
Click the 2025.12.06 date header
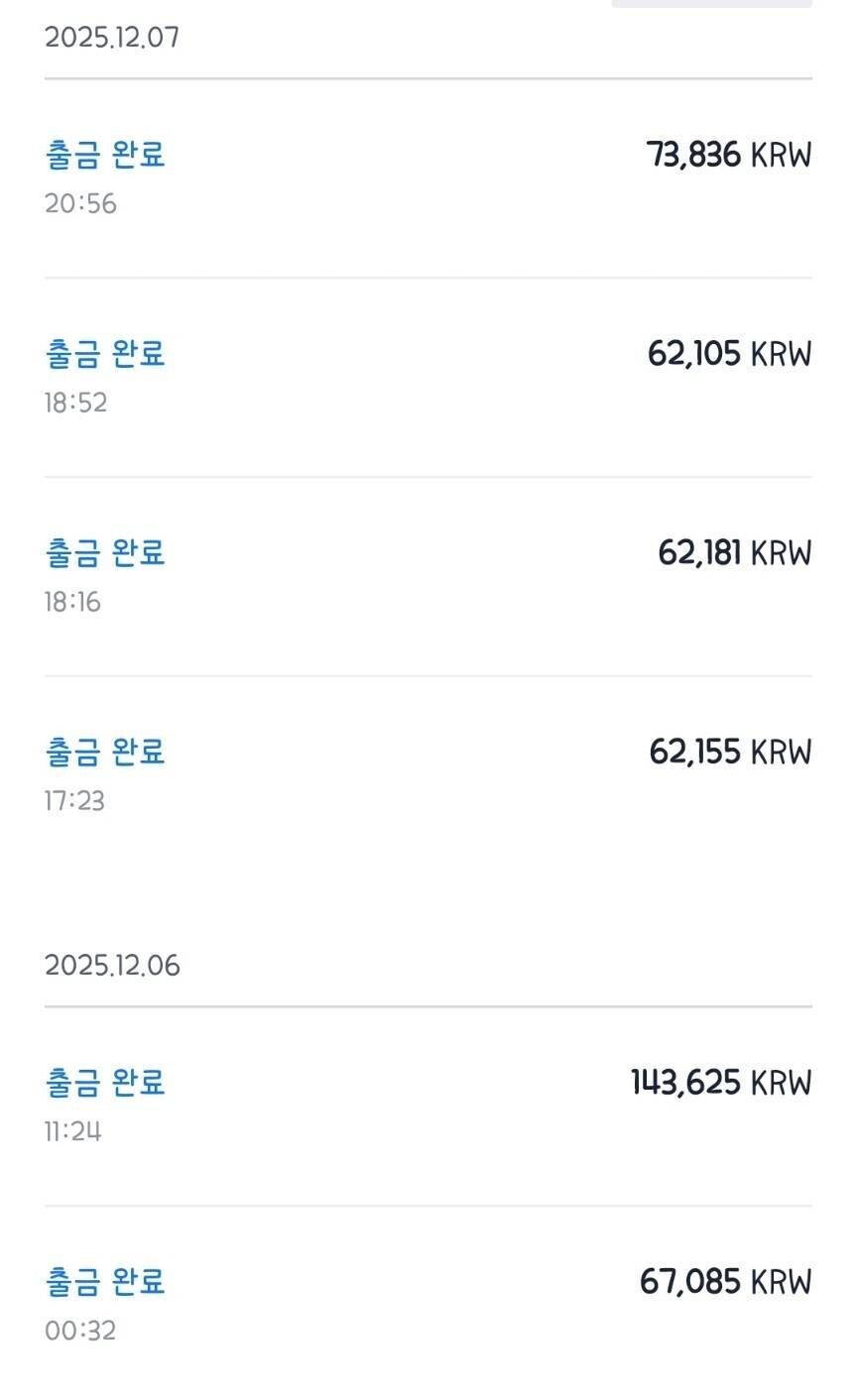[x=112, y=965]
